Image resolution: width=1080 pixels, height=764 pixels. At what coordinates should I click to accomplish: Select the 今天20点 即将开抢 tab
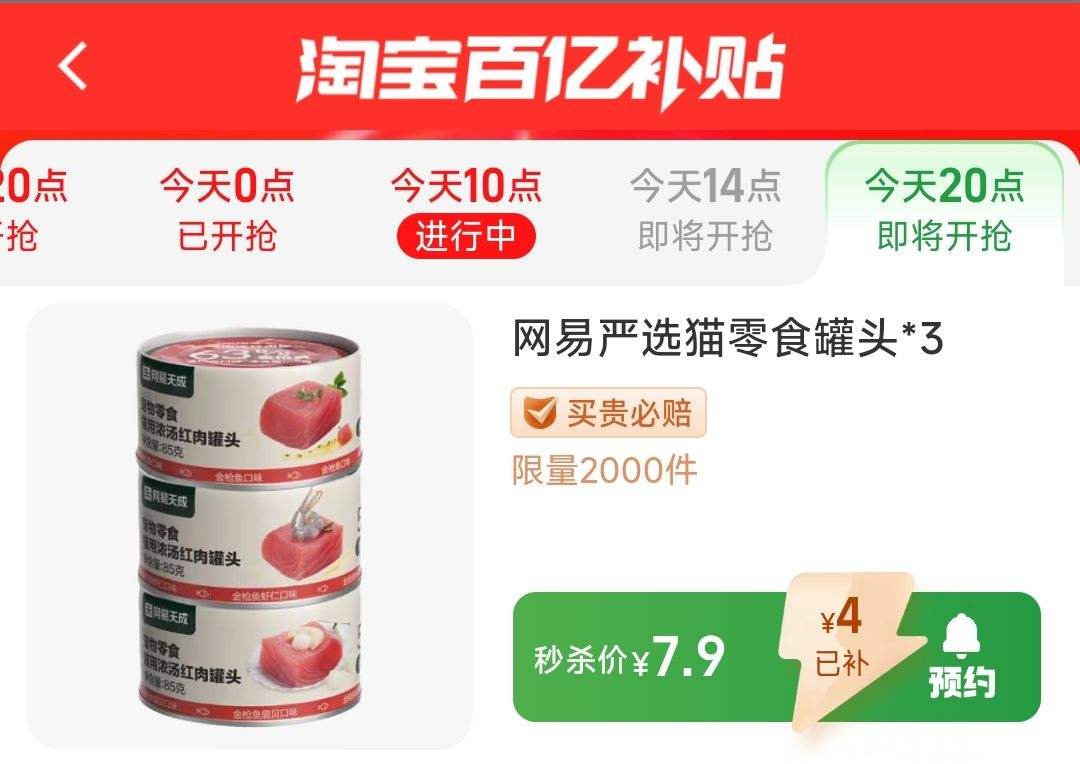pos(944,211)
